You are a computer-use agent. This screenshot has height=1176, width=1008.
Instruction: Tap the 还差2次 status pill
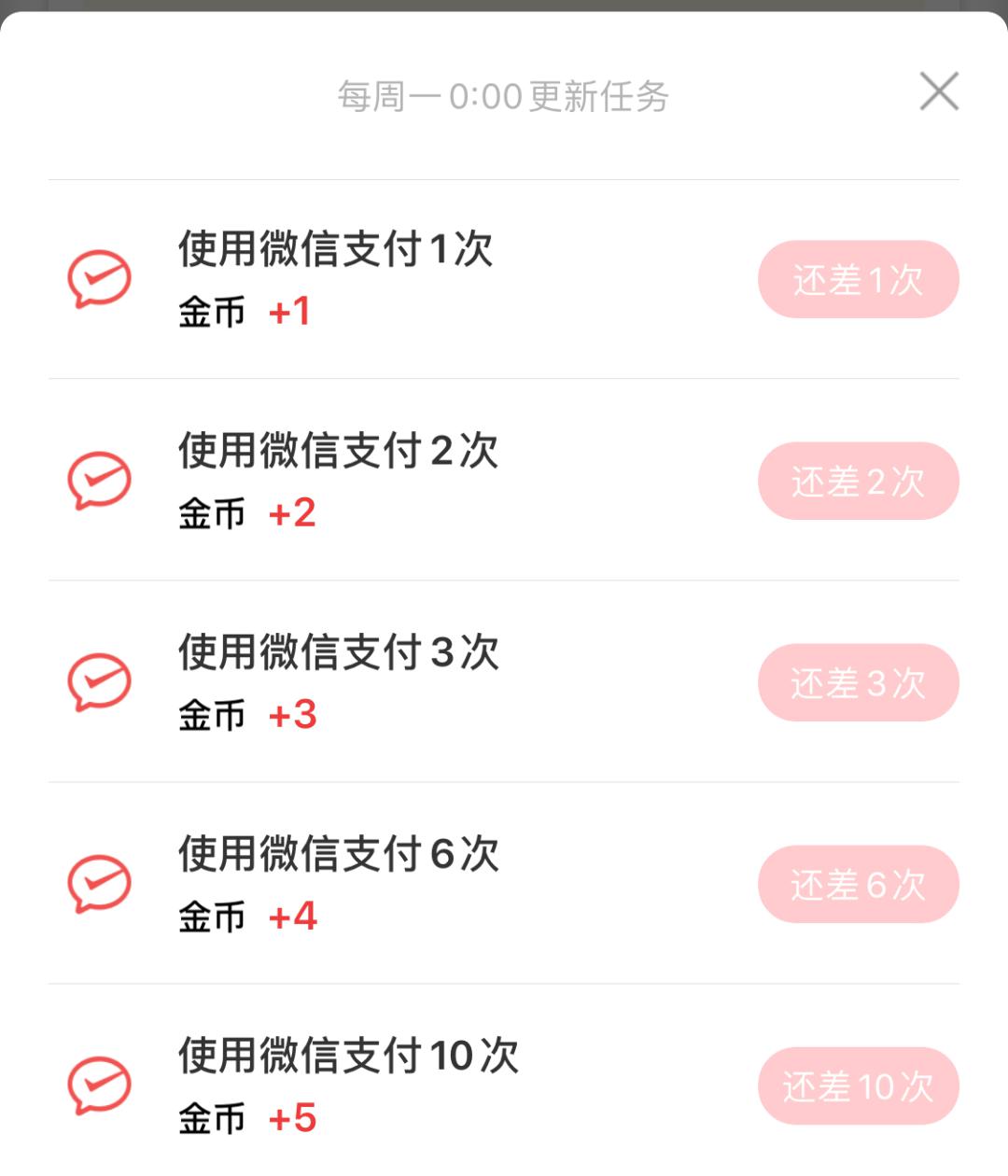[x=858, y=480]
